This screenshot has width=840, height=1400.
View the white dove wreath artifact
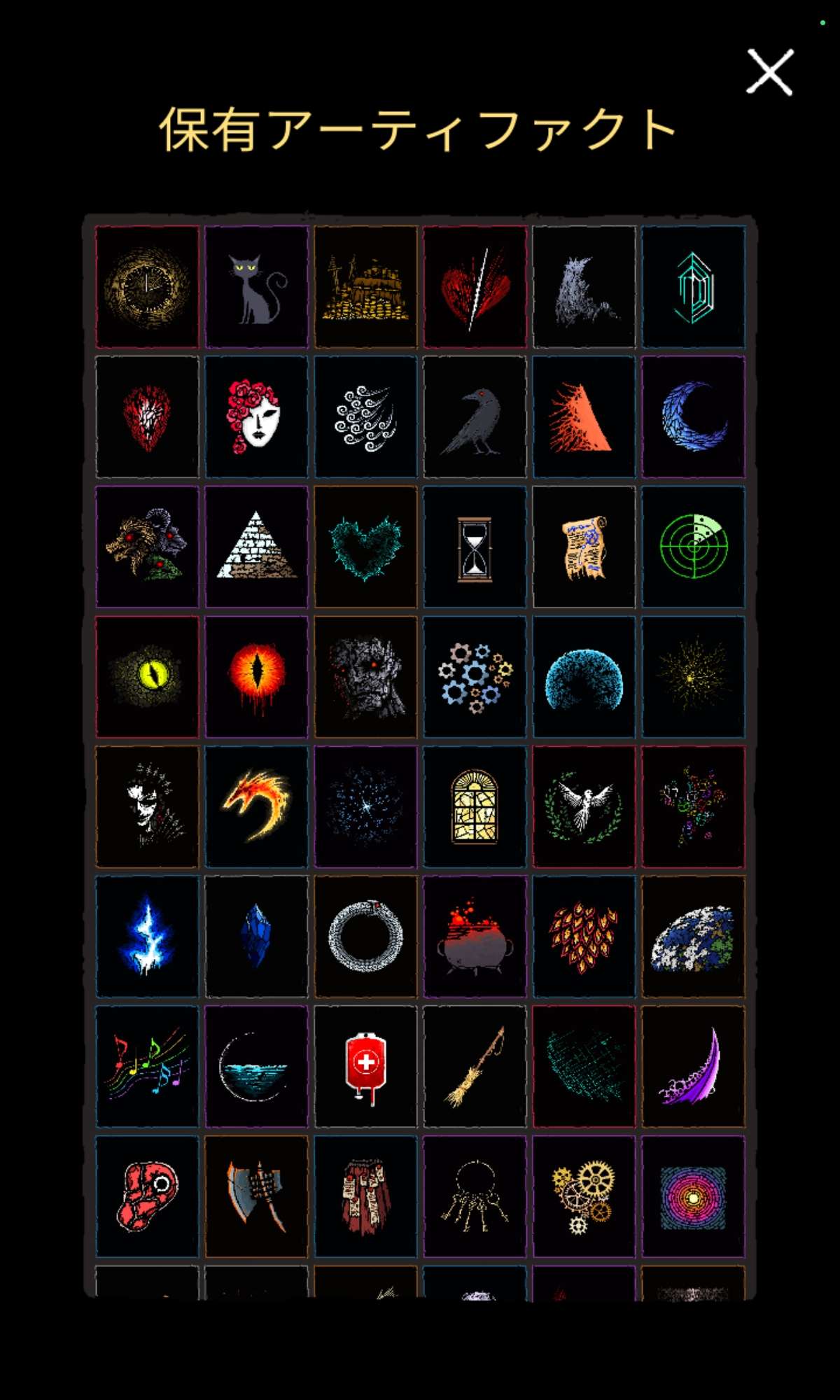coord(584,806)
